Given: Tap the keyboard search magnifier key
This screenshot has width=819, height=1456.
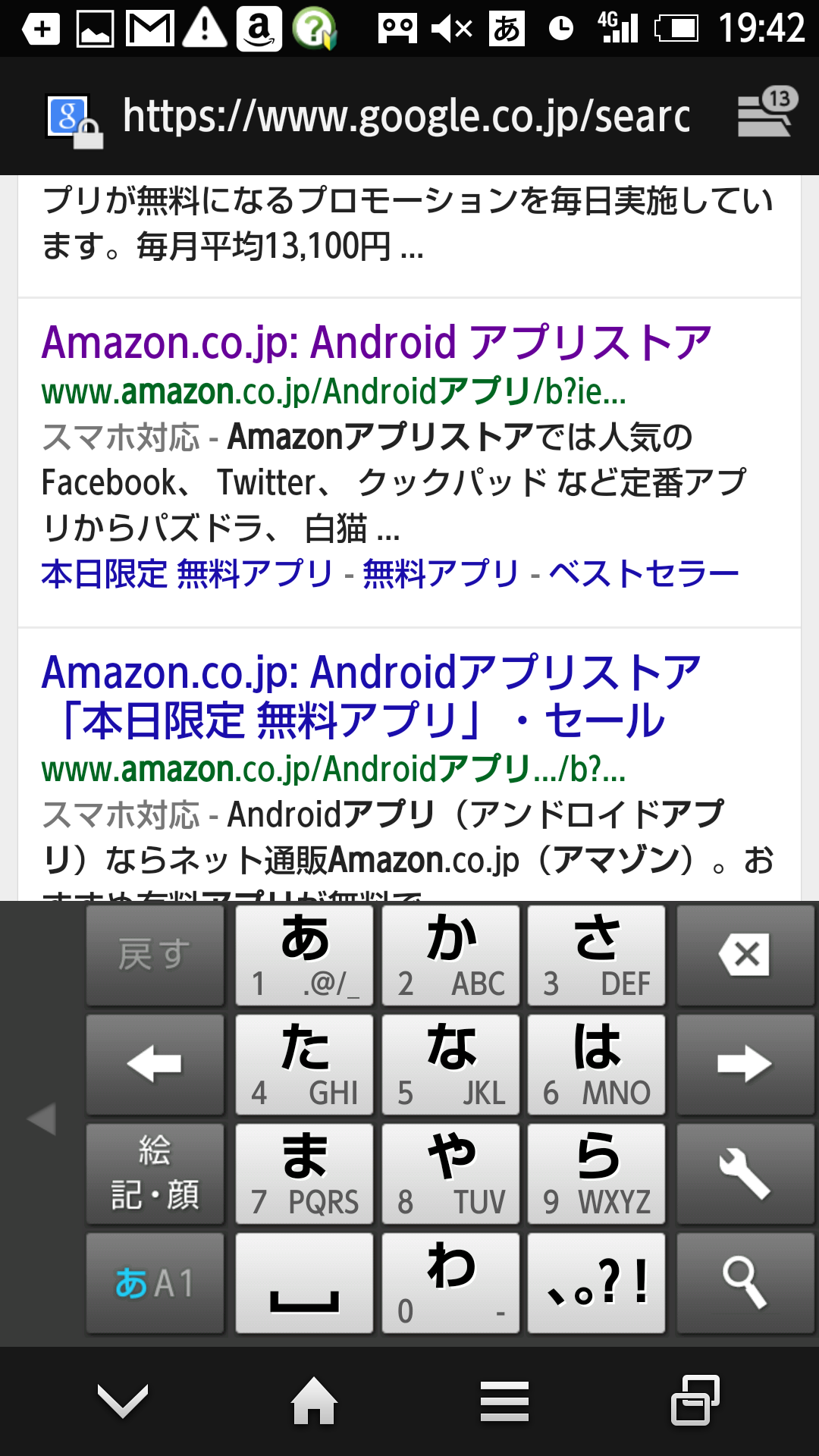Looking at the screenshot, I should click(745, 1283).
